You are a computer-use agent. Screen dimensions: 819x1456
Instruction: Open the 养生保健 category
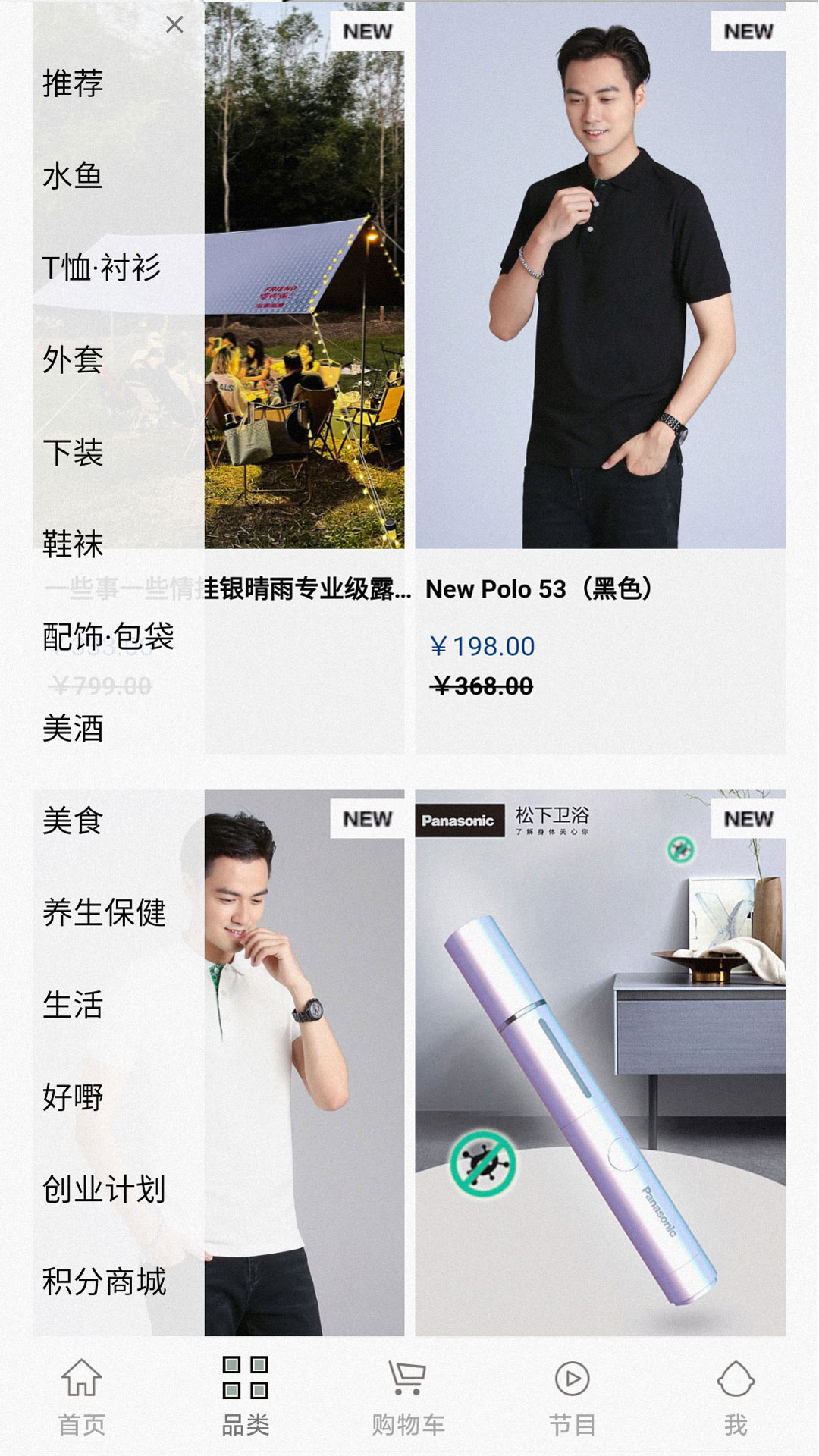[x=104, y=913]
